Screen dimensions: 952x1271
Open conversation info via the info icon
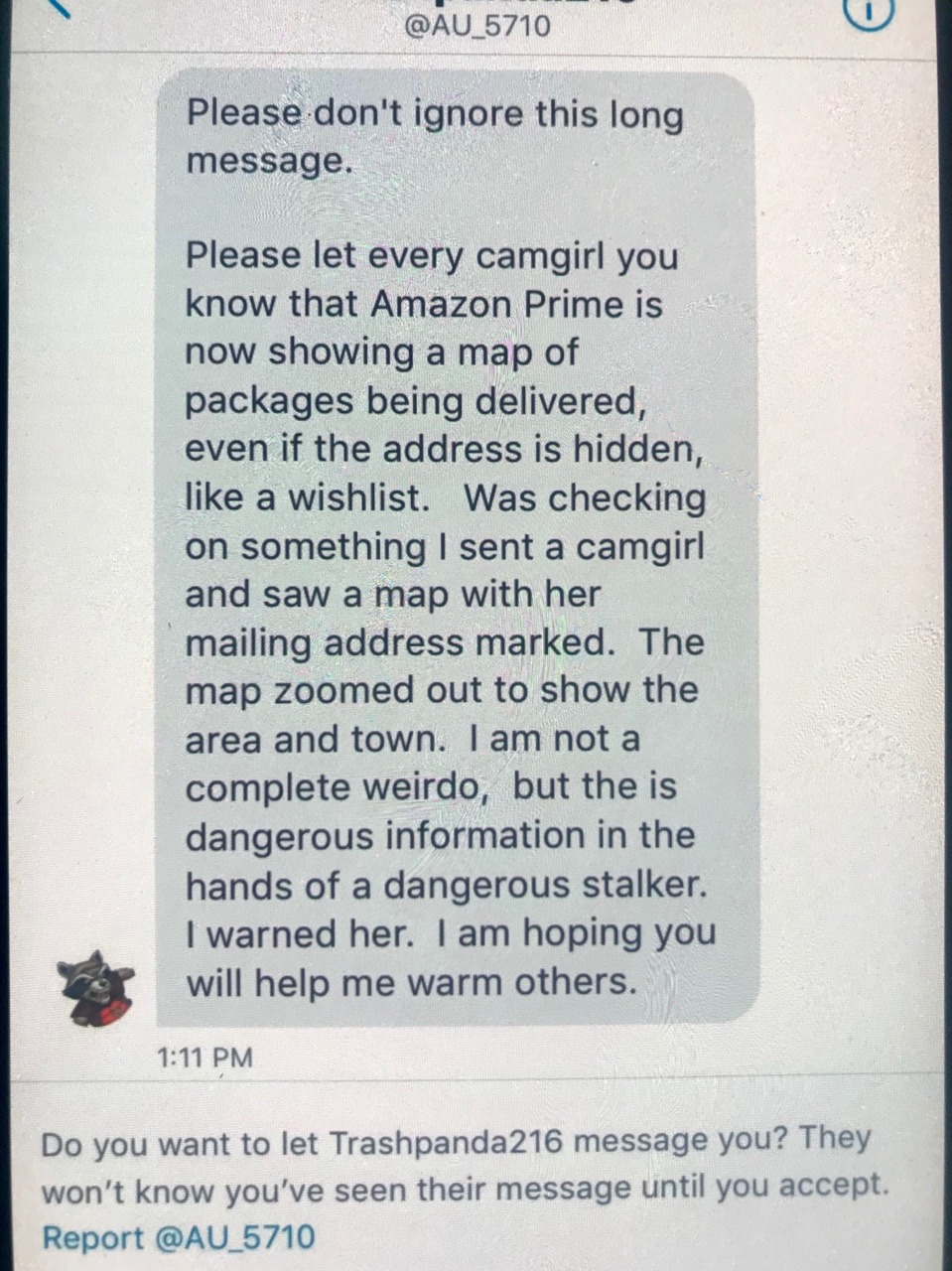tap(868, 10)
